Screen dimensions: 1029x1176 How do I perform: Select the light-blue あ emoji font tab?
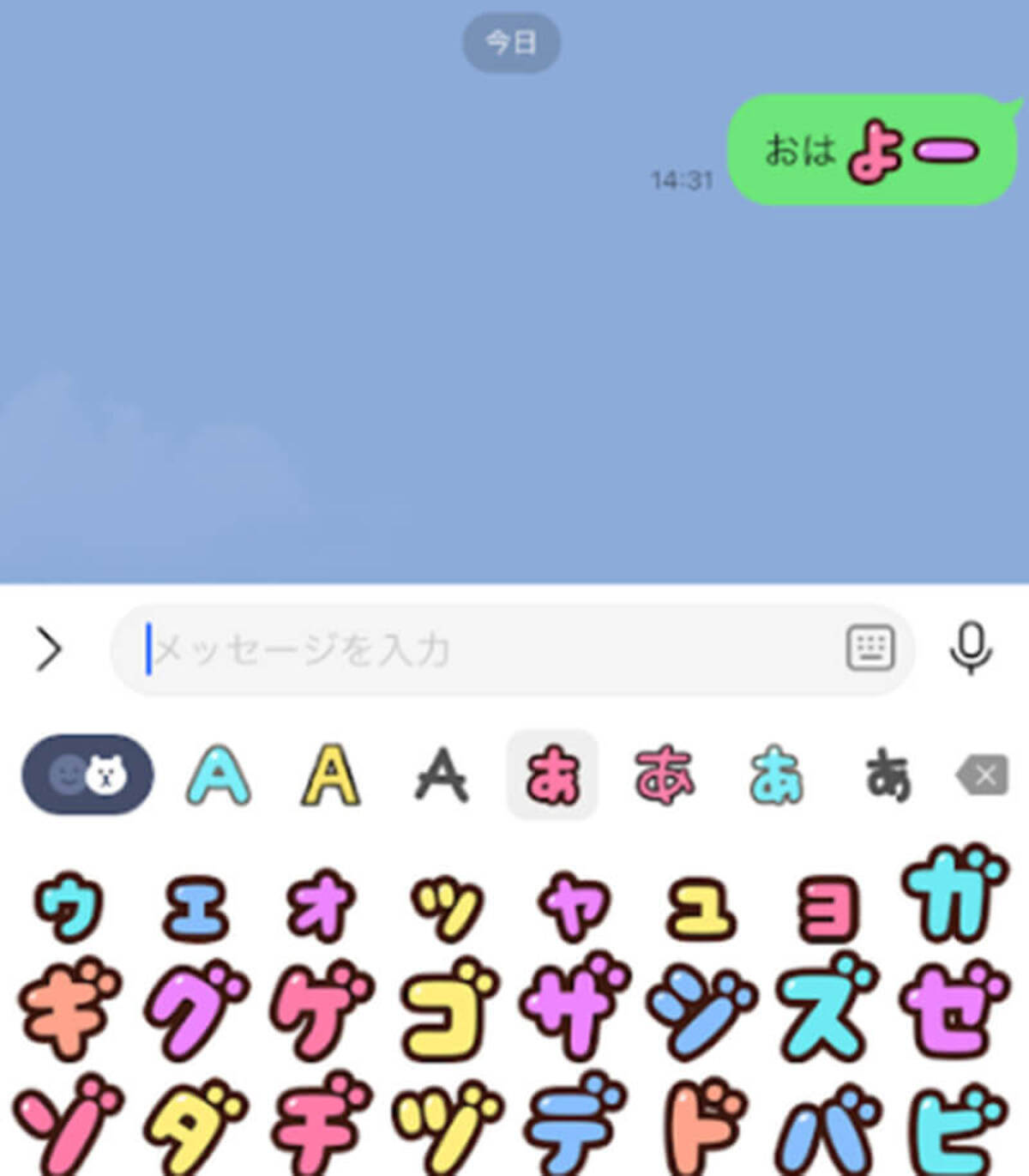pos(776,776)
